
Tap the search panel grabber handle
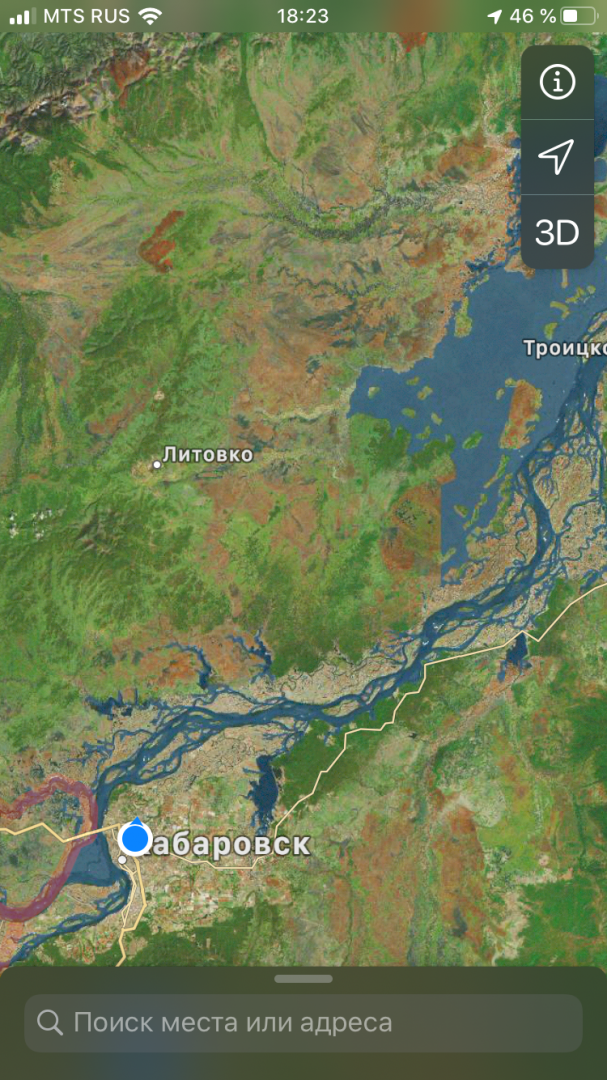(x=303, y=978)
